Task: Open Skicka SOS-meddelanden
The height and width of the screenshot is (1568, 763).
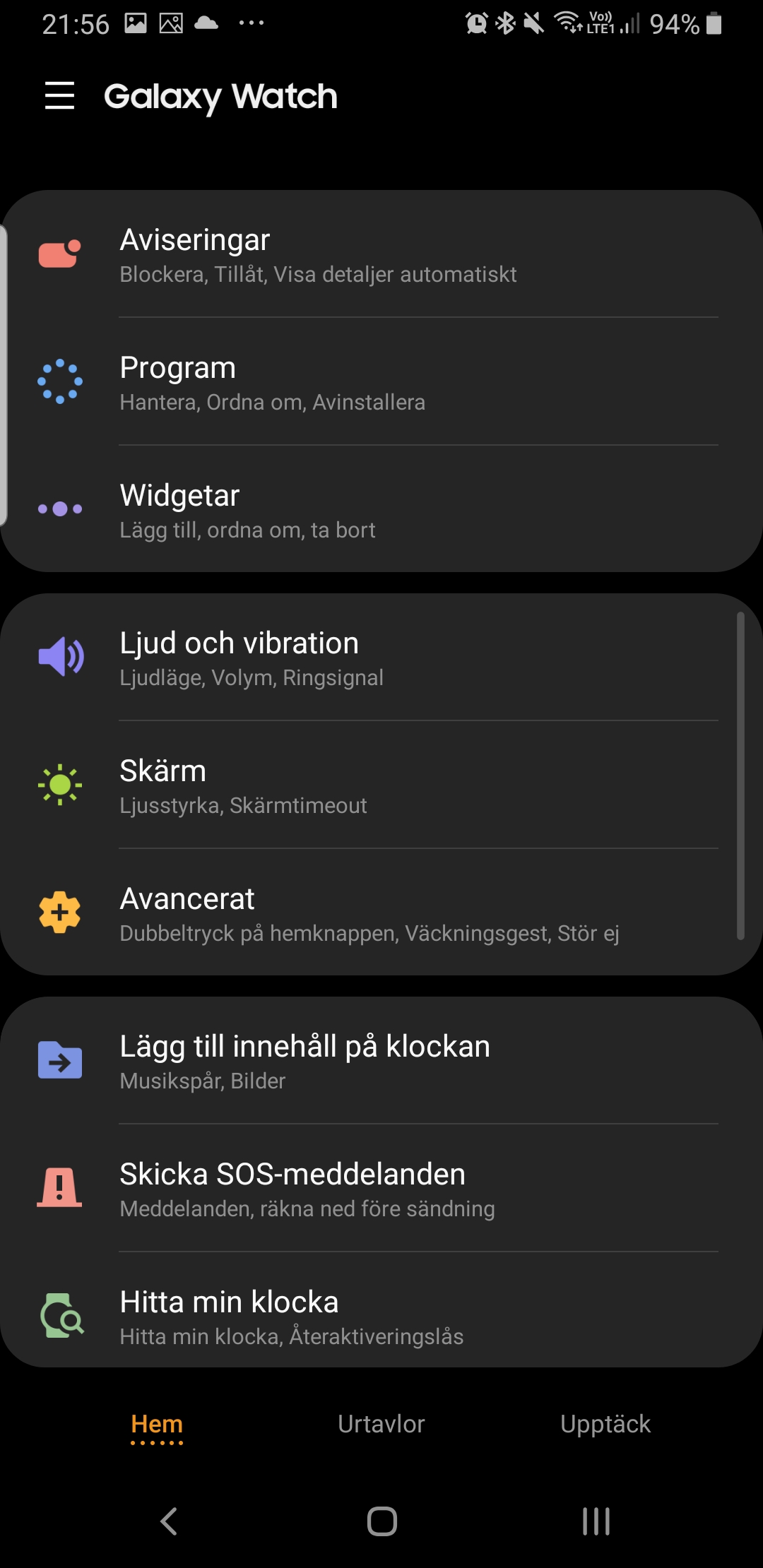Action: [x=381, y=1189]
